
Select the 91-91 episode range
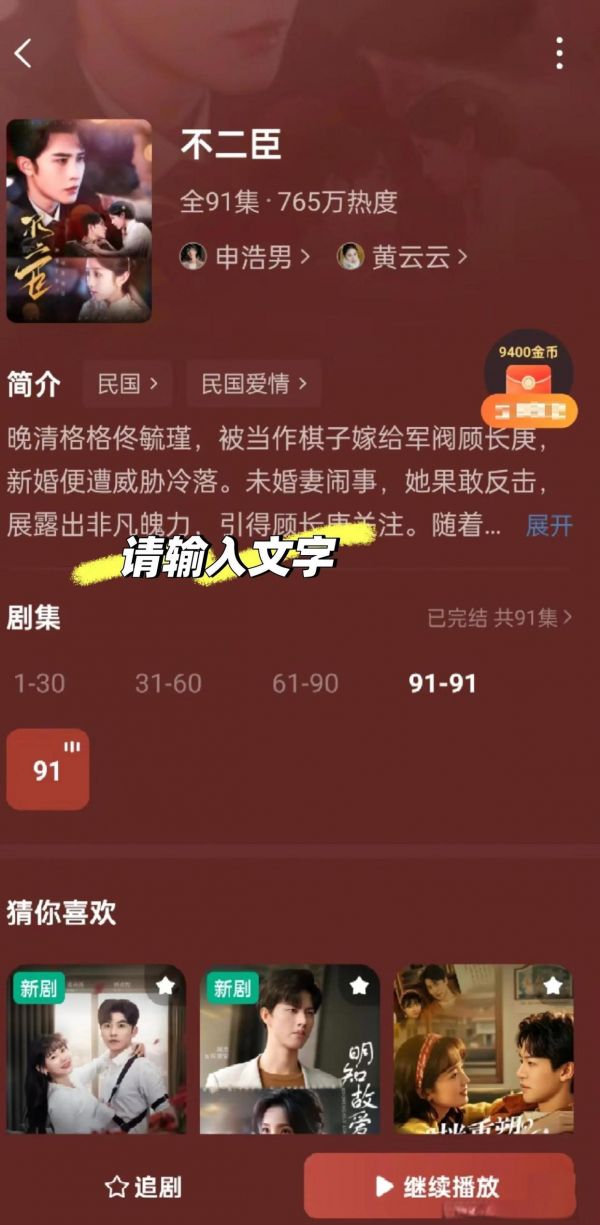pyautogui.click(x=442, y=684)
